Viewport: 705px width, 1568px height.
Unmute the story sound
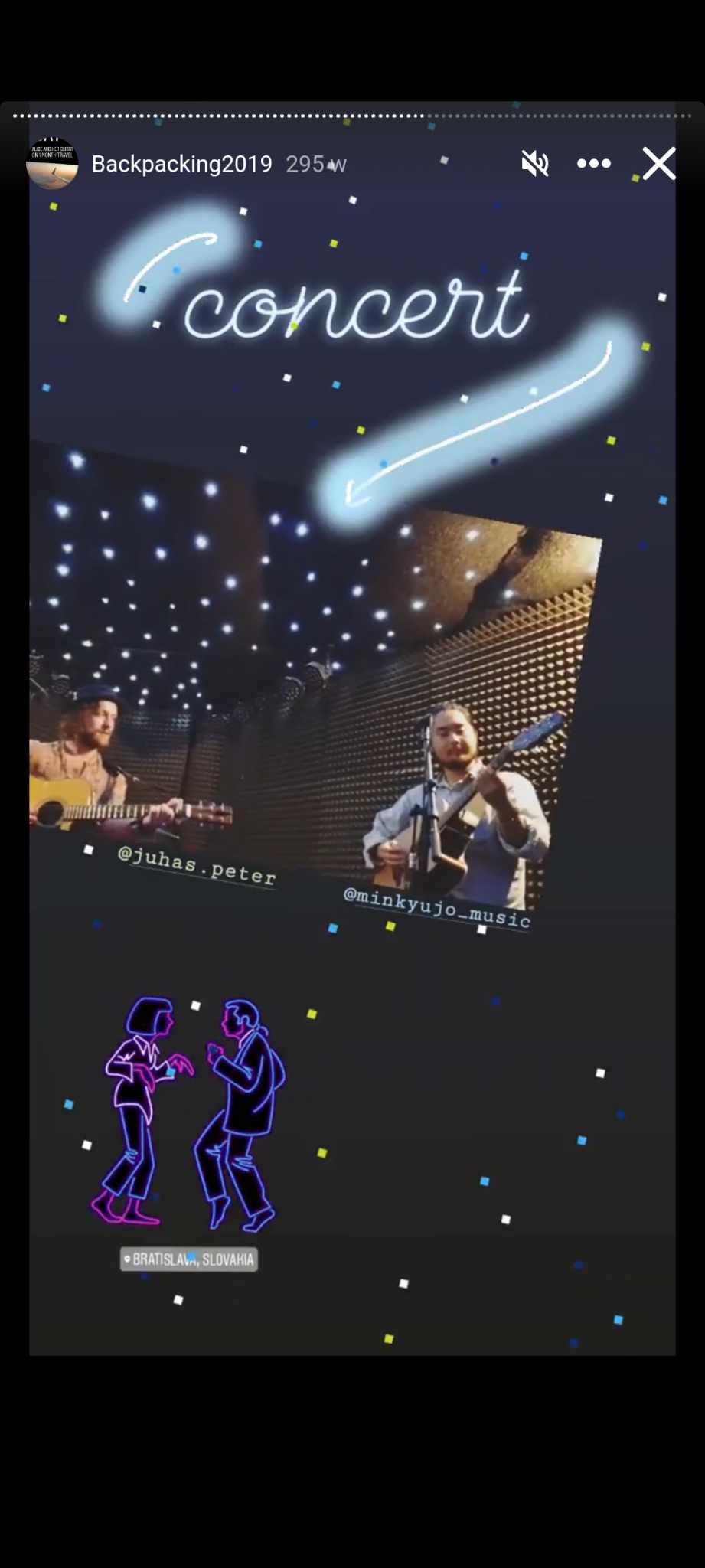[x=535, y=164]
